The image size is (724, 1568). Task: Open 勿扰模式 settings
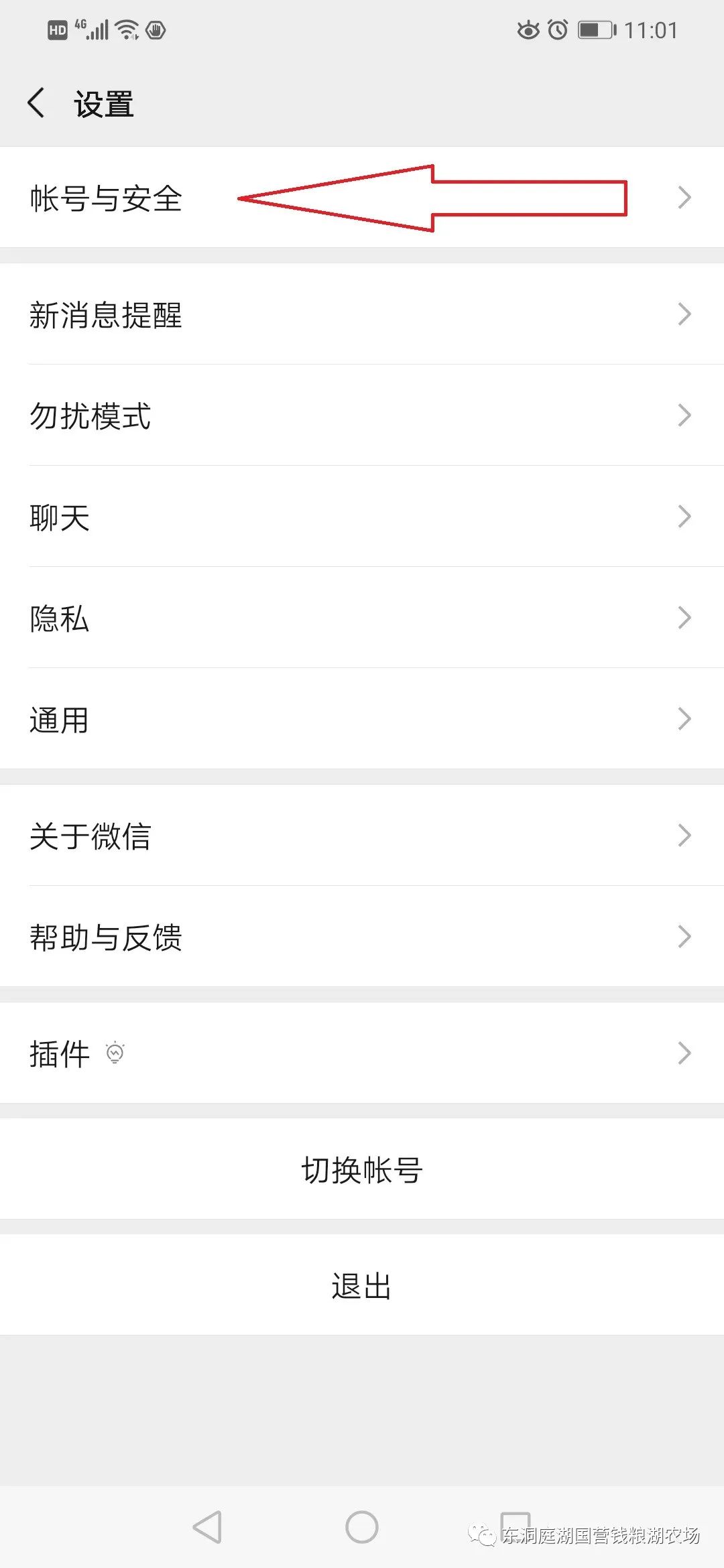click(x=362, y=415)
